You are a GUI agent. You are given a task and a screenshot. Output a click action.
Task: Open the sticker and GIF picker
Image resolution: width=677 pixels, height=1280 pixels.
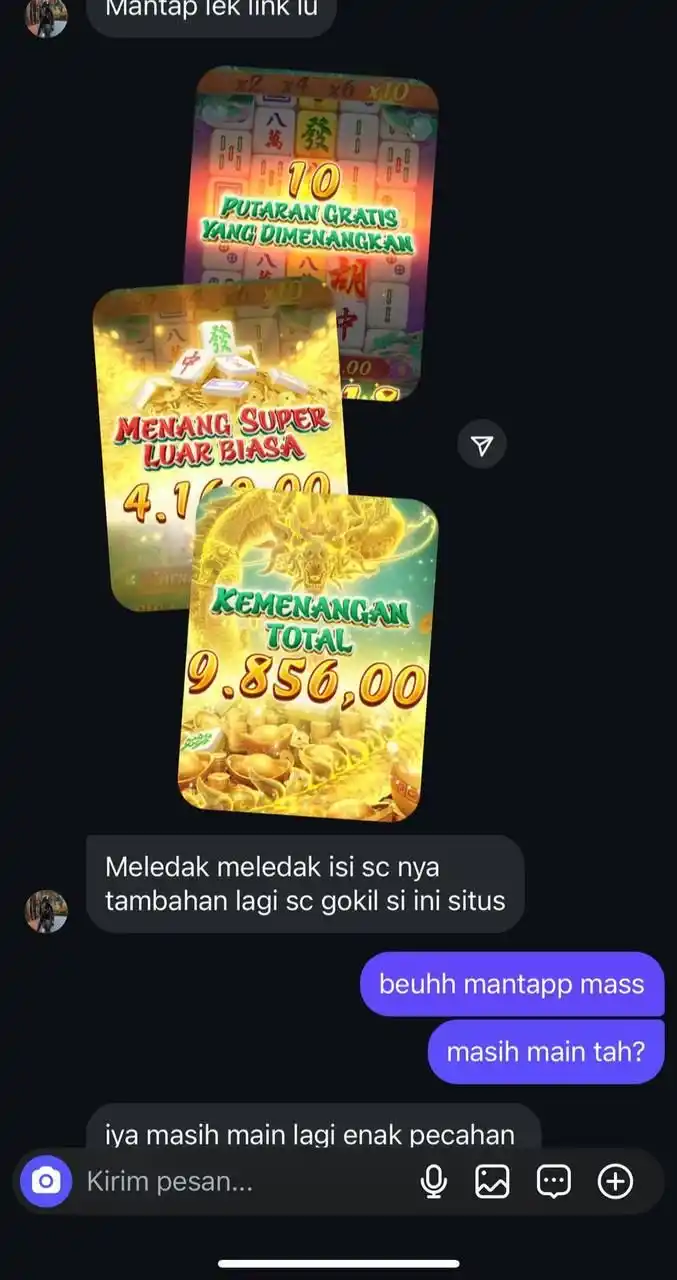553,1182
